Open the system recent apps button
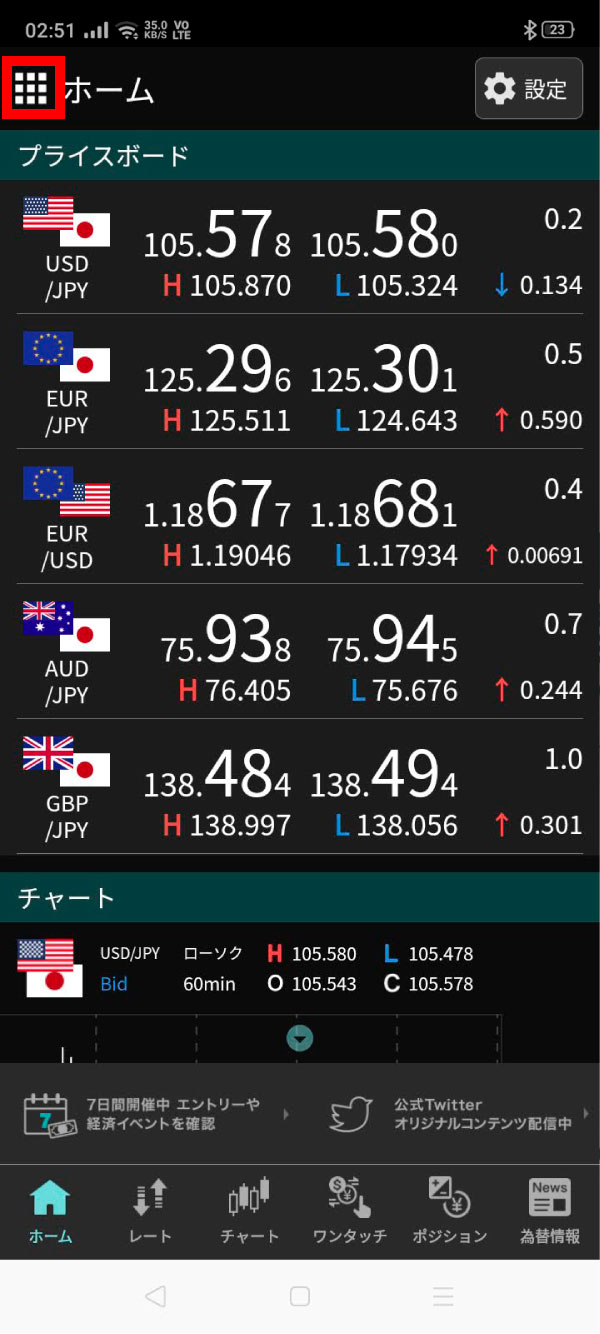The image size is (600, 1334). (443, 1297)
